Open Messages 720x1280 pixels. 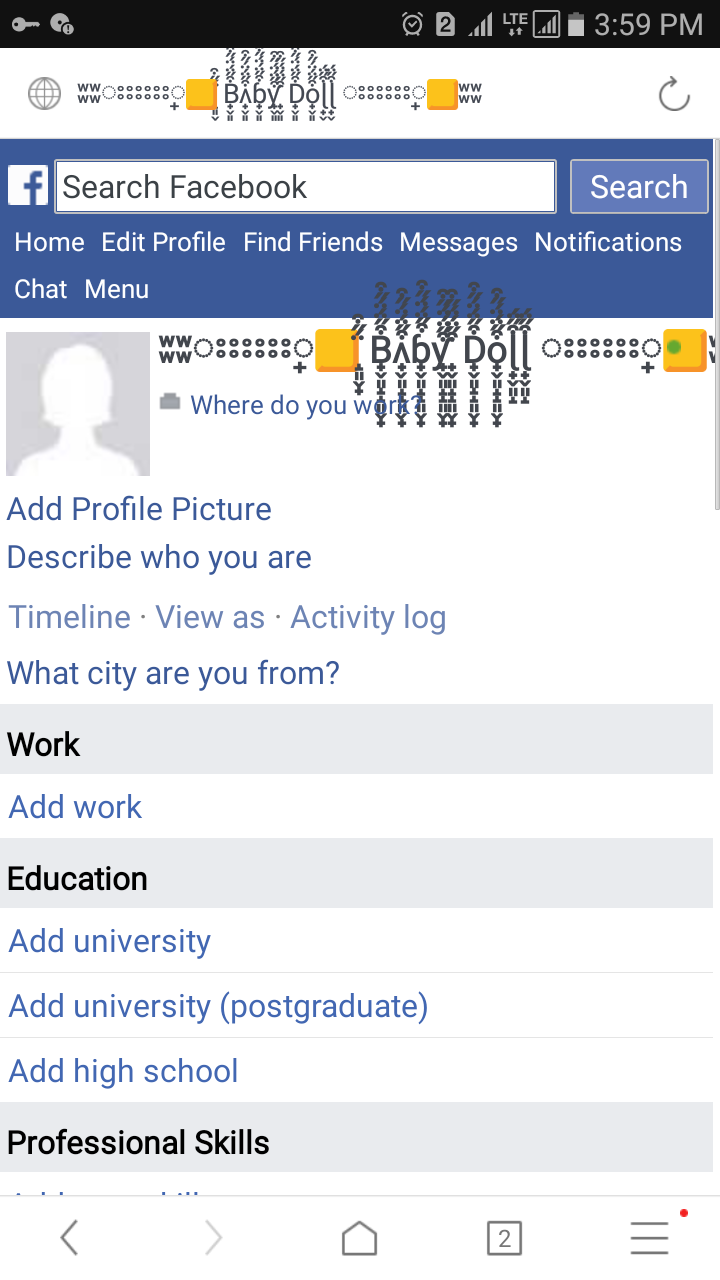point(458,242)
